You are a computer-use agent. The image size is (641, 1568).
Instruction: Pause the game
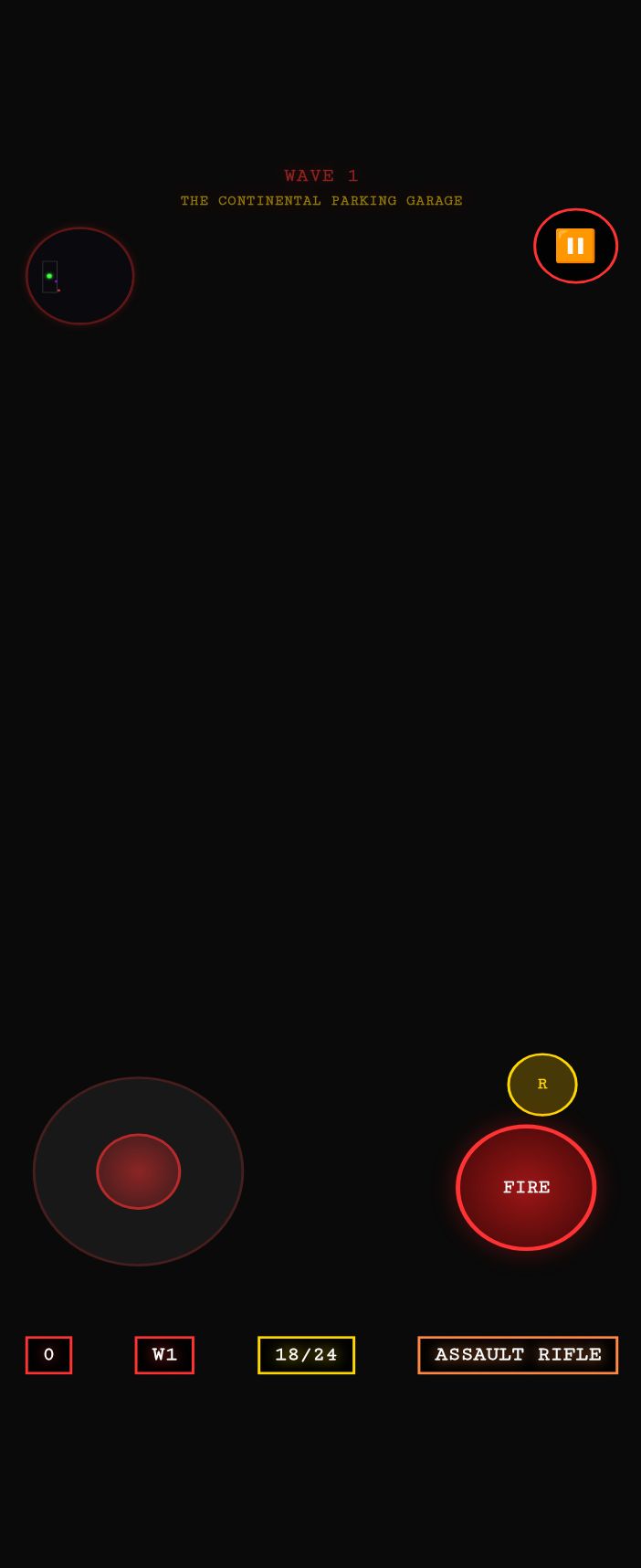coord(575,246)
